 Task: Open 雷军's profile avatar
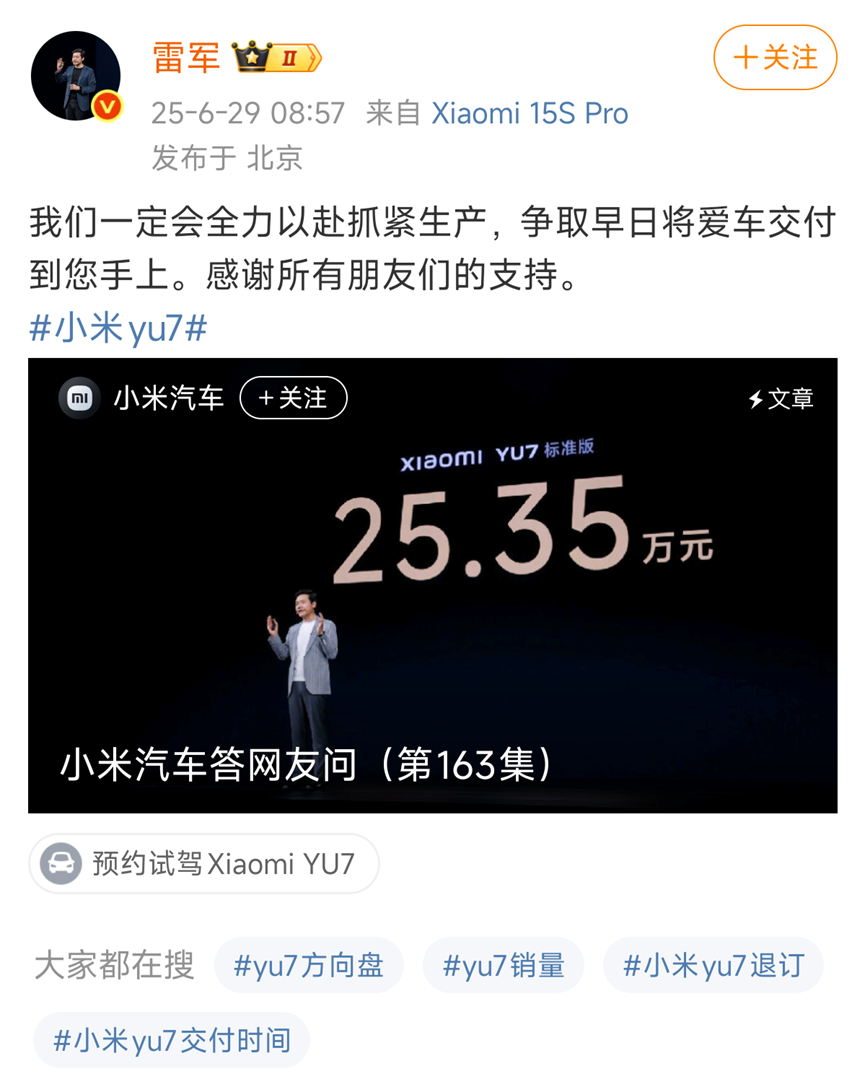click(76, 75)
